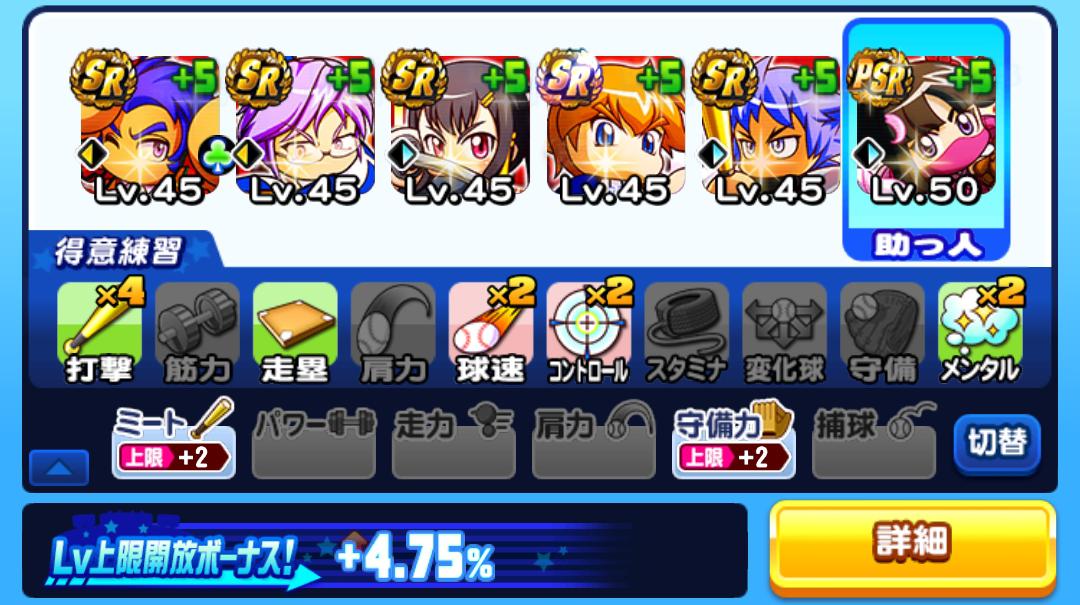Screen dimensions: 1080x605
Task: Select the black-haired character with red eyes
Action: pyautogui.click(x=459, y=130)
